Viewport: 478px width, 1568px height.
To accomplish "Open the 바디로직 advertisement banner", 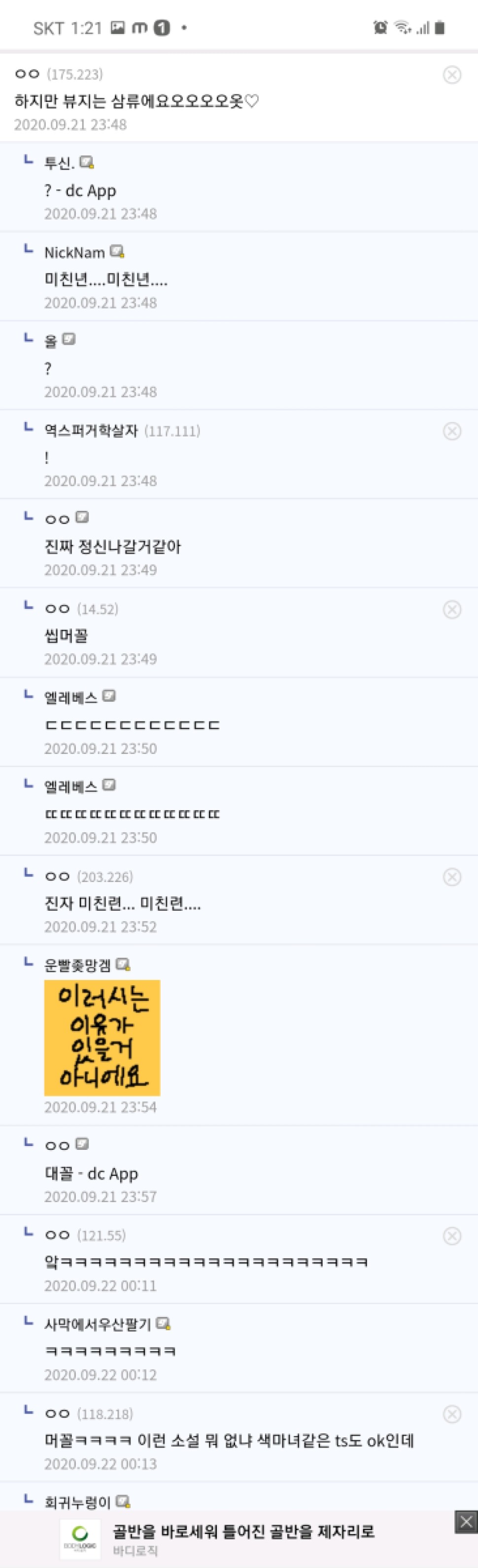I will [x=243, y=1539].
